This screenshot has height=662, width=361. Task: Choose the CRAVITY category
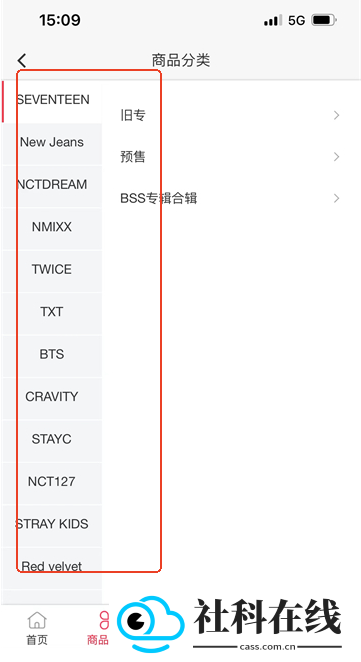tap(52, 398)
